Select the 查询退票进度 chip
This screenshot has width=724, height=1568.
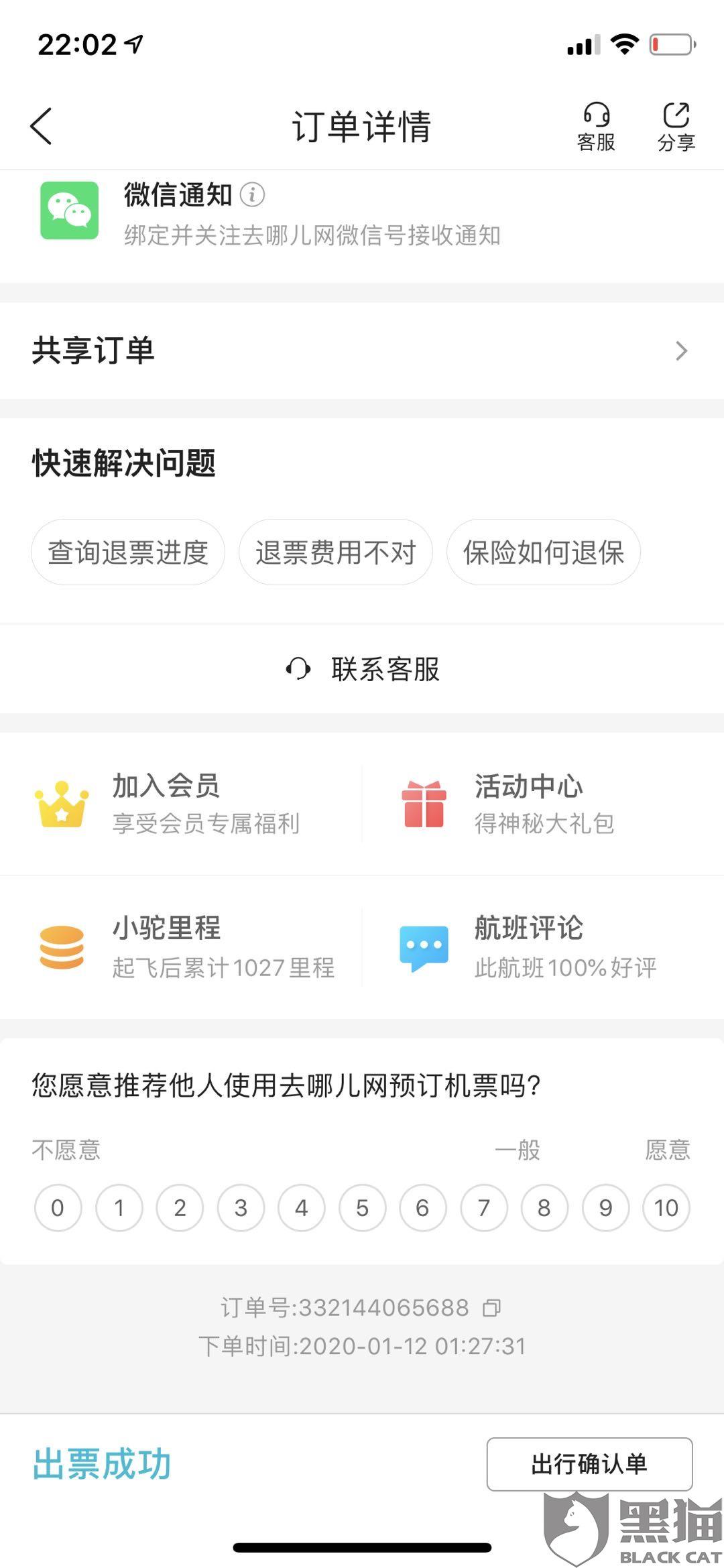[127, 552]
